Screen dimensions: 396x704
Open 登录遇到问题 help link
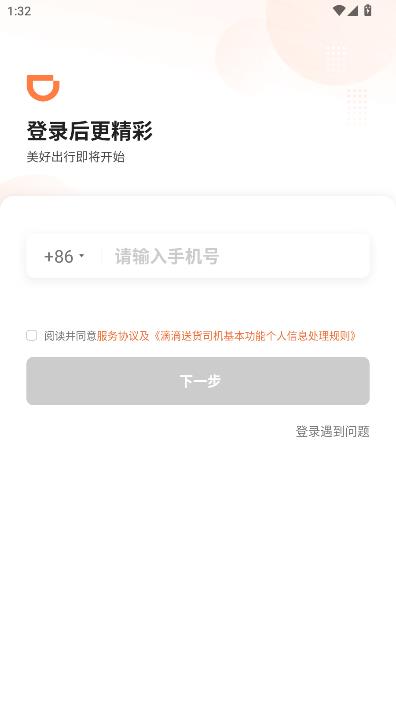click(x=332, y=431)
